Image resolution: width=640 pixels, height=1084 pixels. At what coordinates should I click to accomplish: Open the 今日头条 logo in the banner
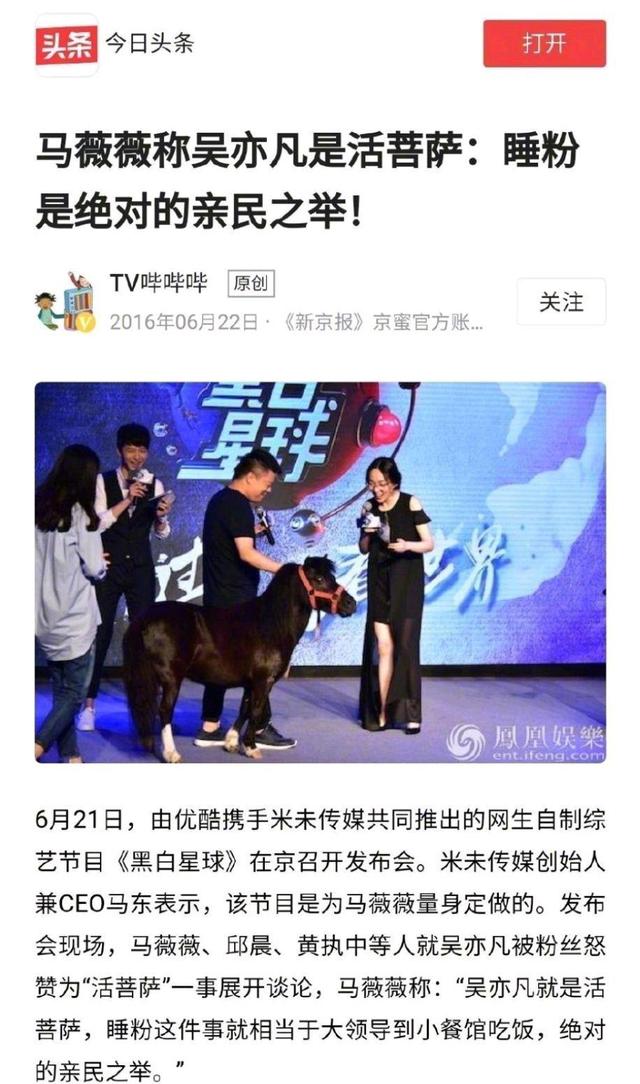tap(67, 44)
